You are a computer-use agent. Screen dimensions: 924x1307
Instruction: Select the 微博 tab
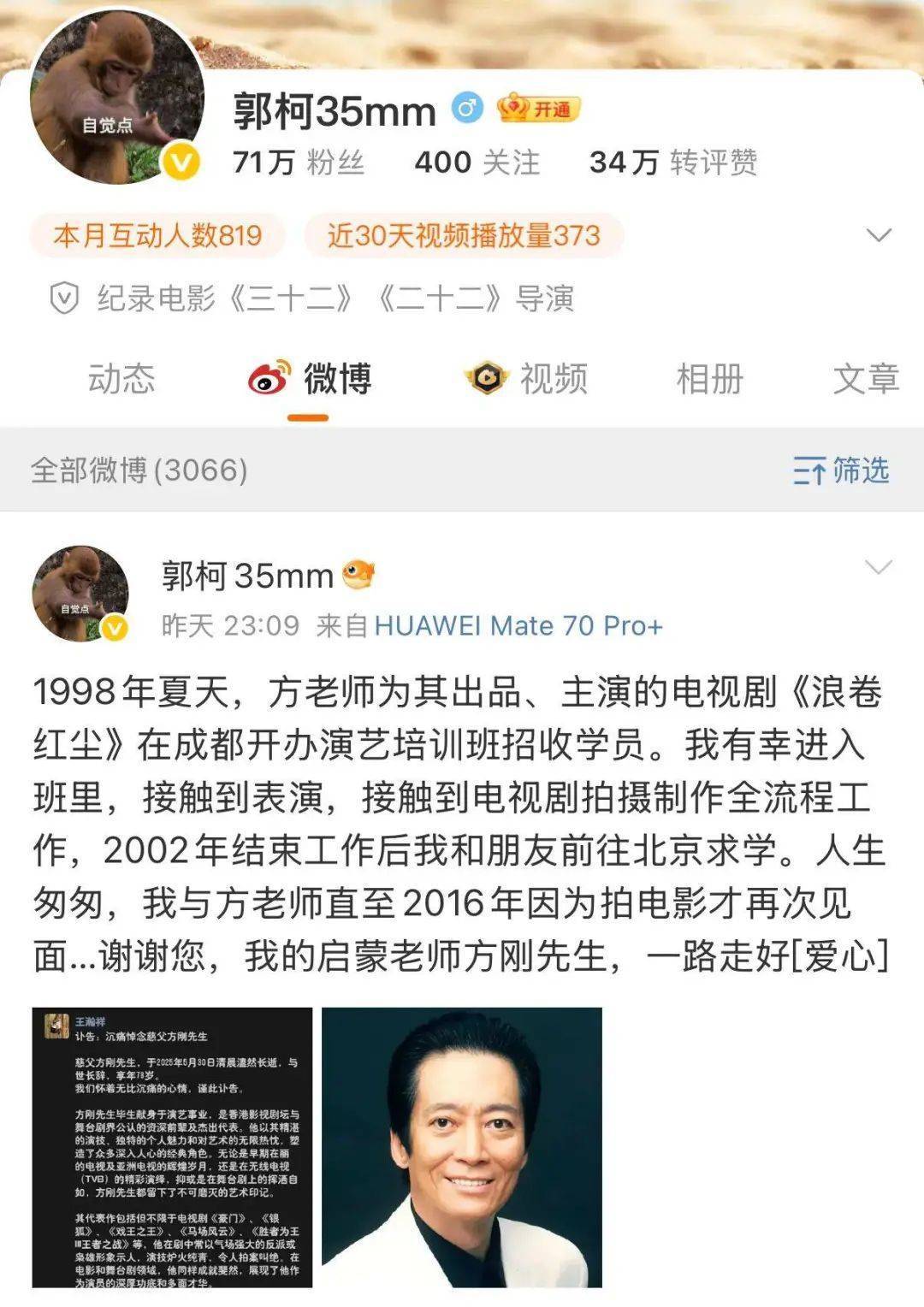click(x=310, y=379)
